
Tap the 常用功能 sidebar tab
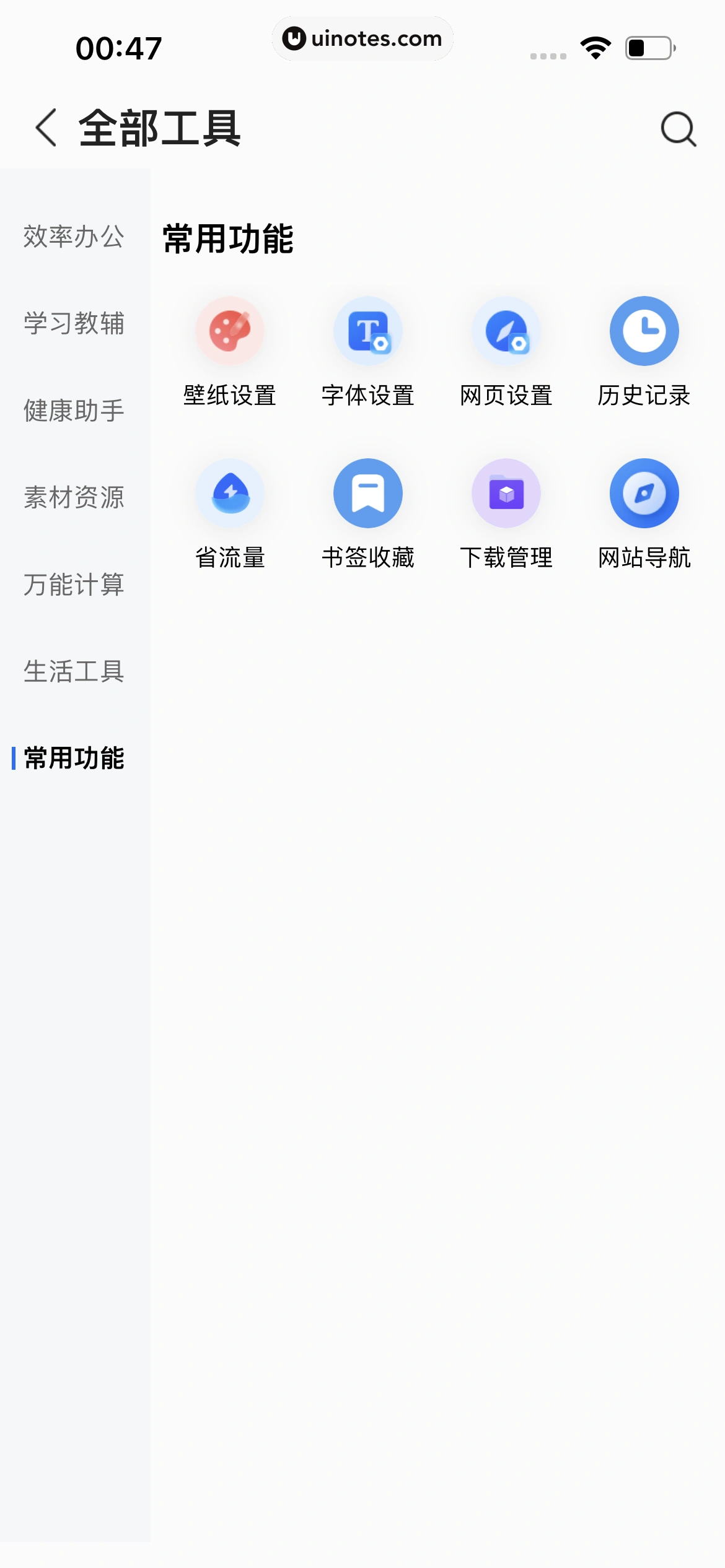(74, 758)
